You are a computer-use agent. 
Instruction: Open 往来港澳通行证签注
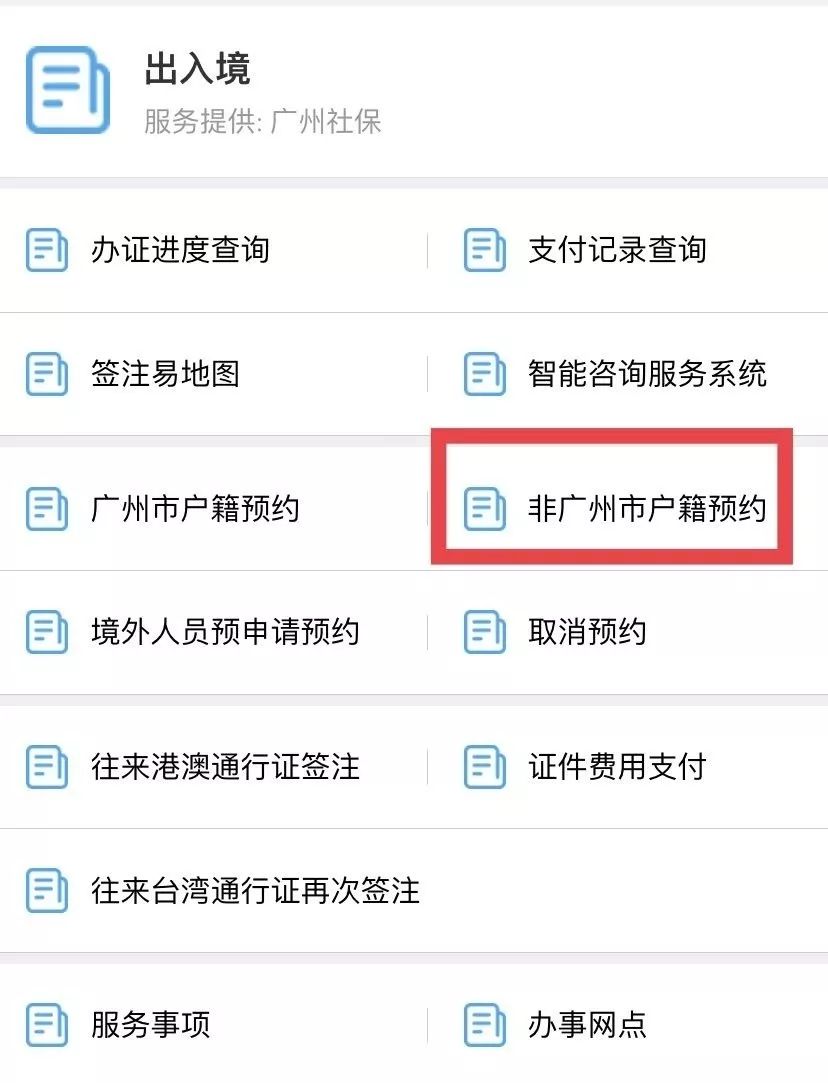click(224, 767)
